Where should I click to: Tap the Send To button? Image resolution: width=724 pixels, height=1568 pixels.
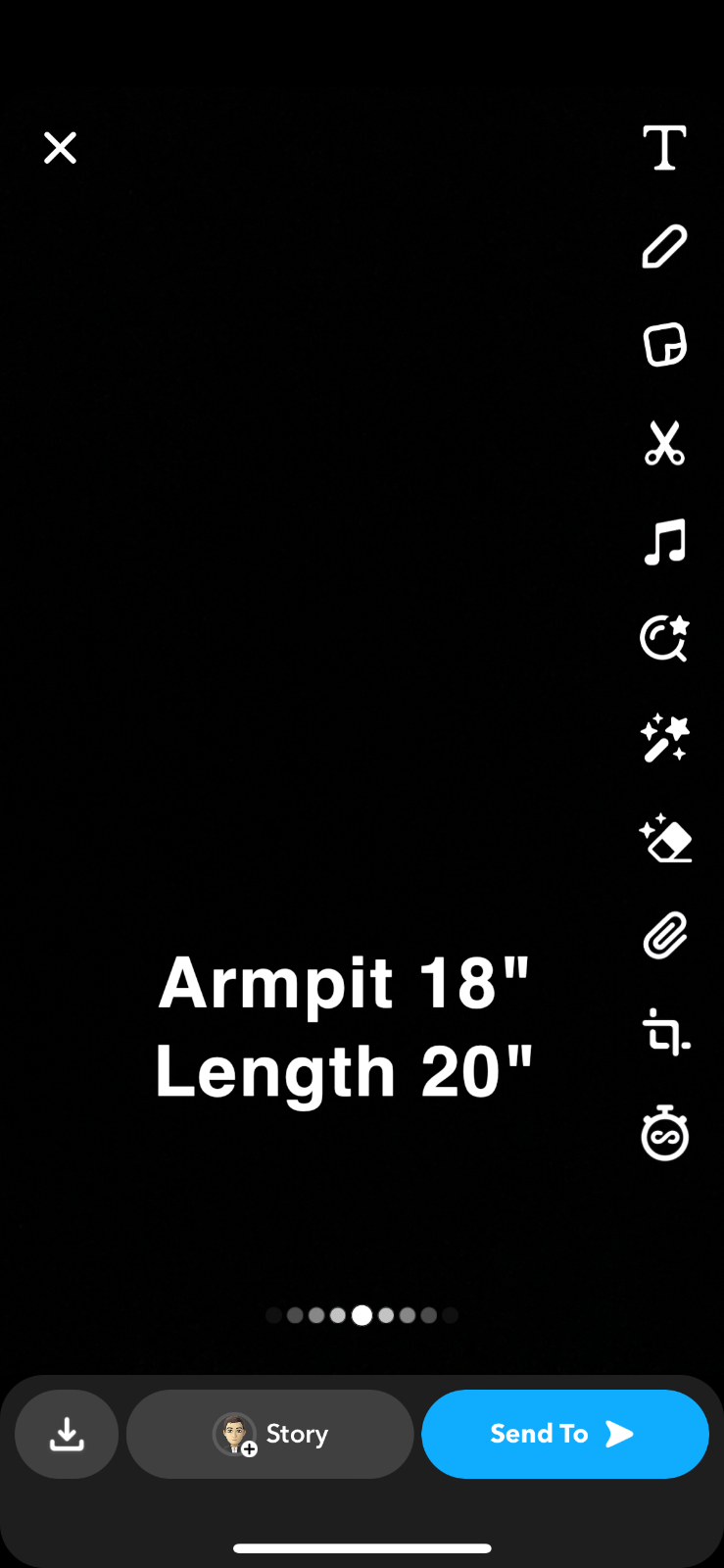click(x=564, y=1434)
